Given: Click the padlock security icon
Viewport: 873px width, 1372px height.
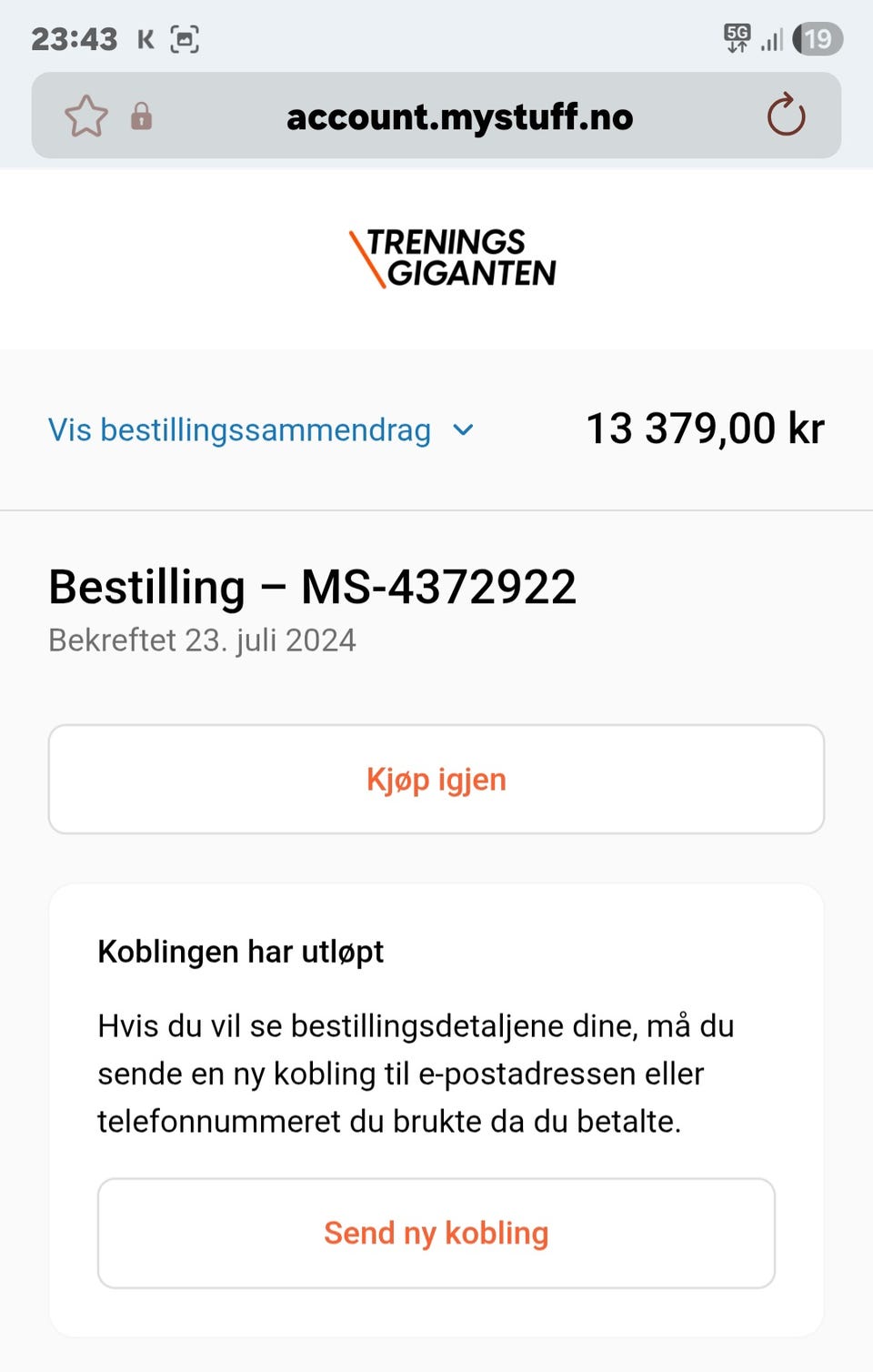Looking at the screenshot, I should tap(141, 116).
